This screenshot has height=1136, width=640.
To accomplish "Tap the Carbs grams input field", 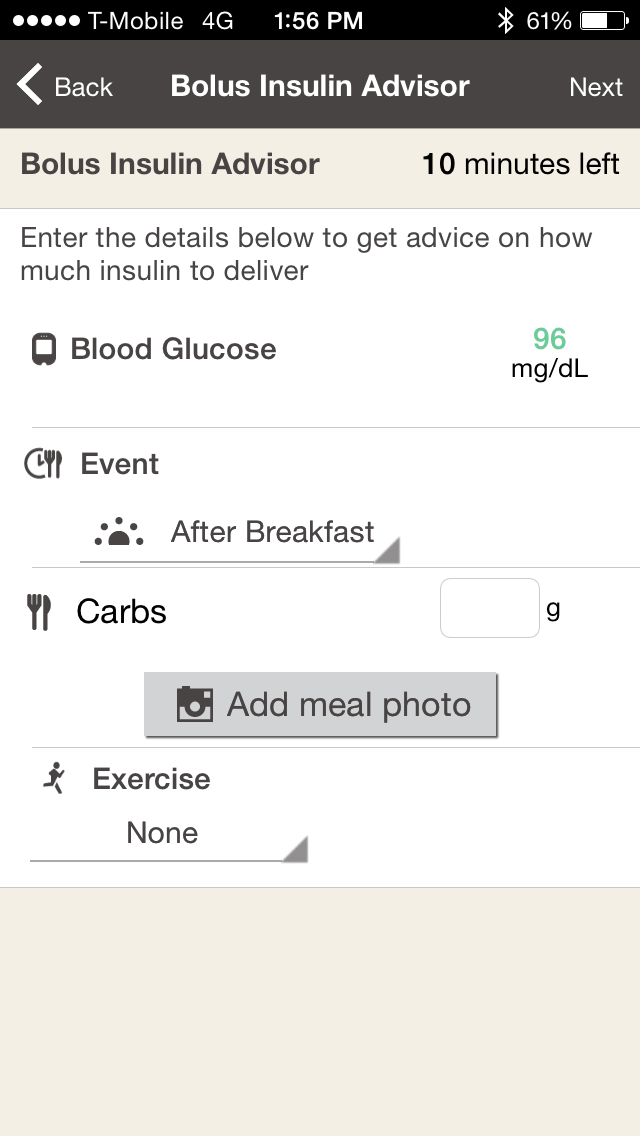I will coord(490,608).
